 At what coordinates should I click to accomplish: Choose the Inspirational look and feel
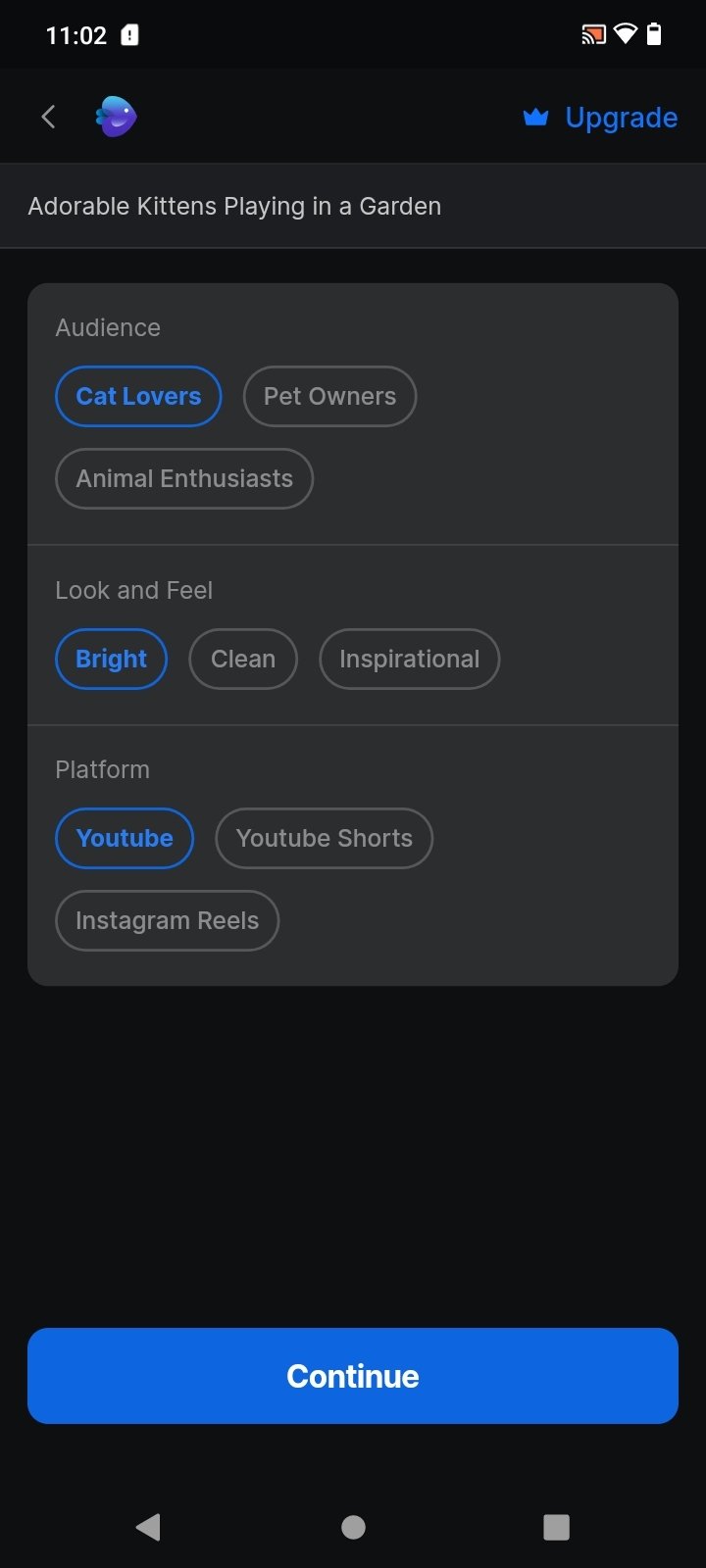coord(409,659)
